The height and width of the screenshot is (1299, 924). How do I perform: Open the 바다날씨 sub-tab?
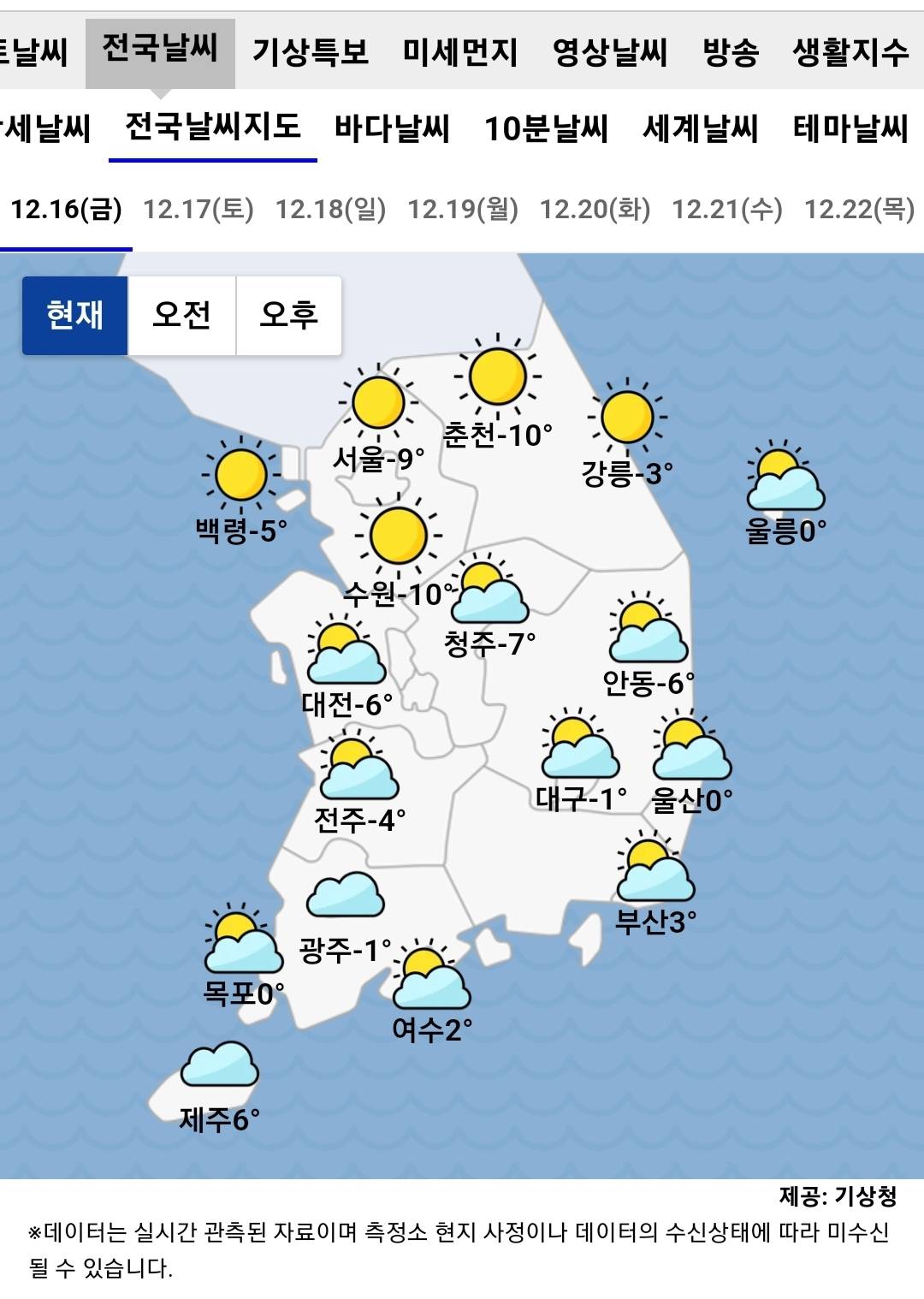tap(392, 128)
